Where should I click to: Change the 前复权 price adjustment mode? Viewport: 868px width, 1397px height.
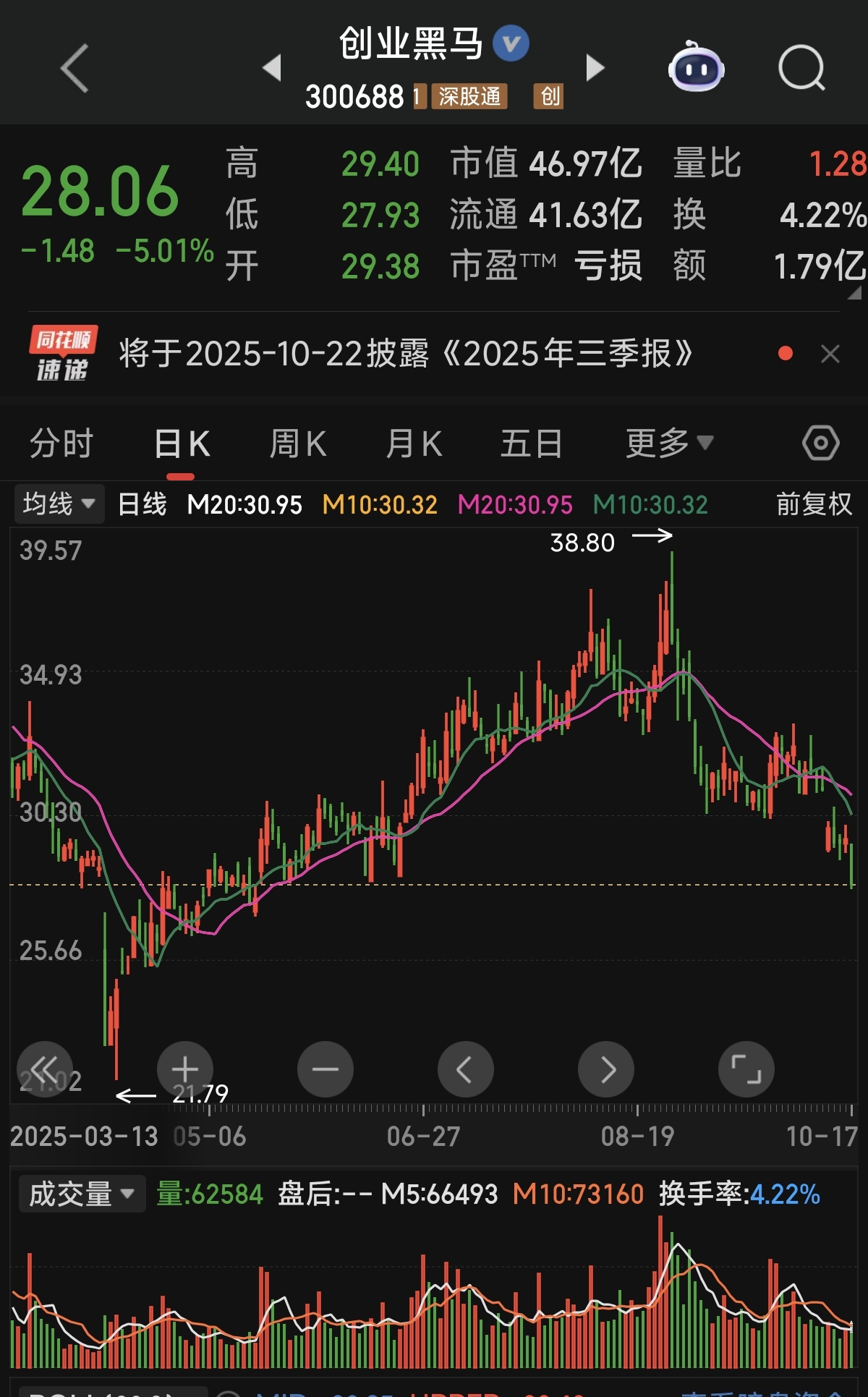coord(814,504)
